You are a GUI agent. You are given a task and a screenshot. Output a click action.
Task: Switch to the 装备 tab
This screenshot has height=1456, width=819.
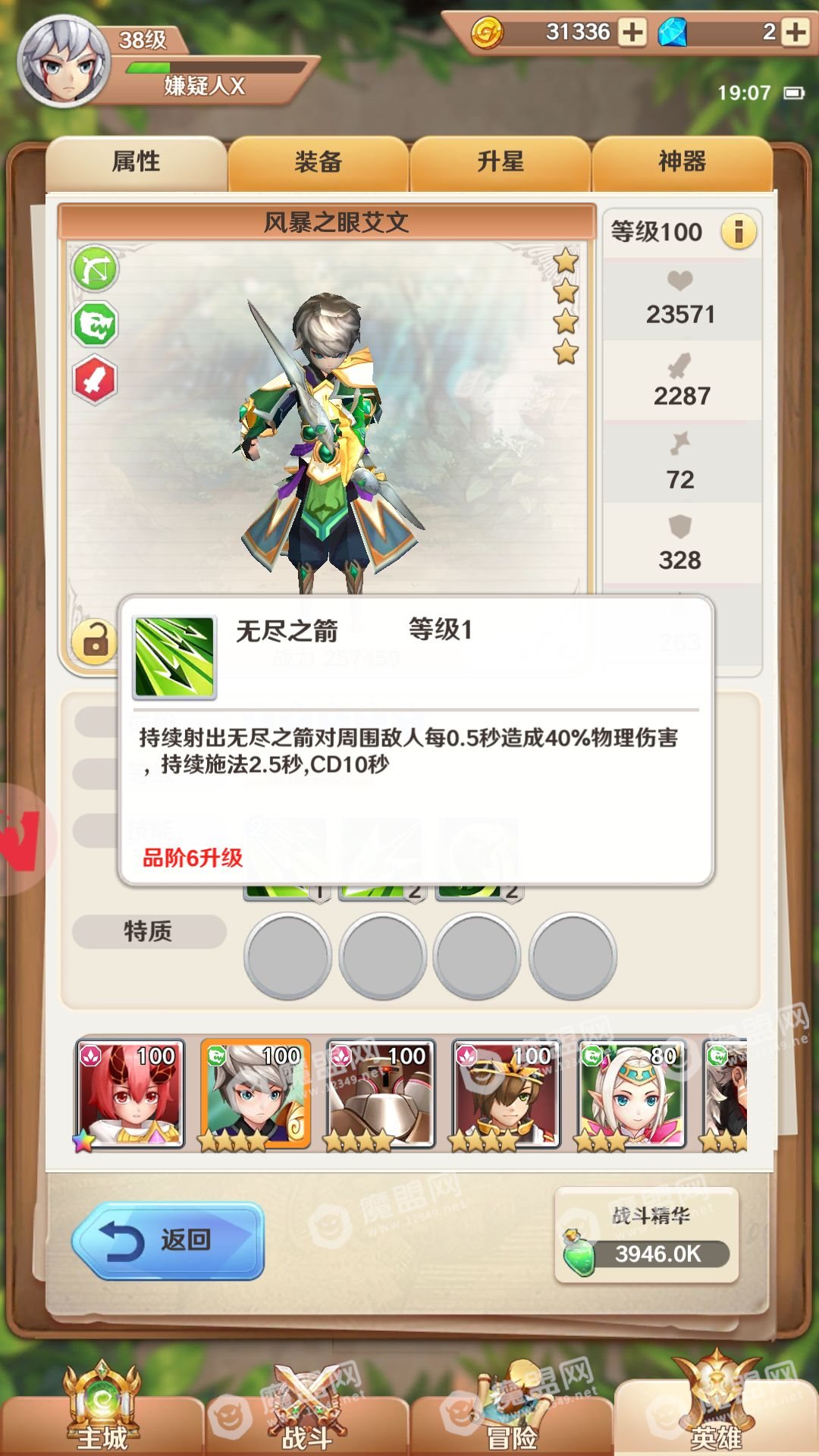(x=318, y=162)
